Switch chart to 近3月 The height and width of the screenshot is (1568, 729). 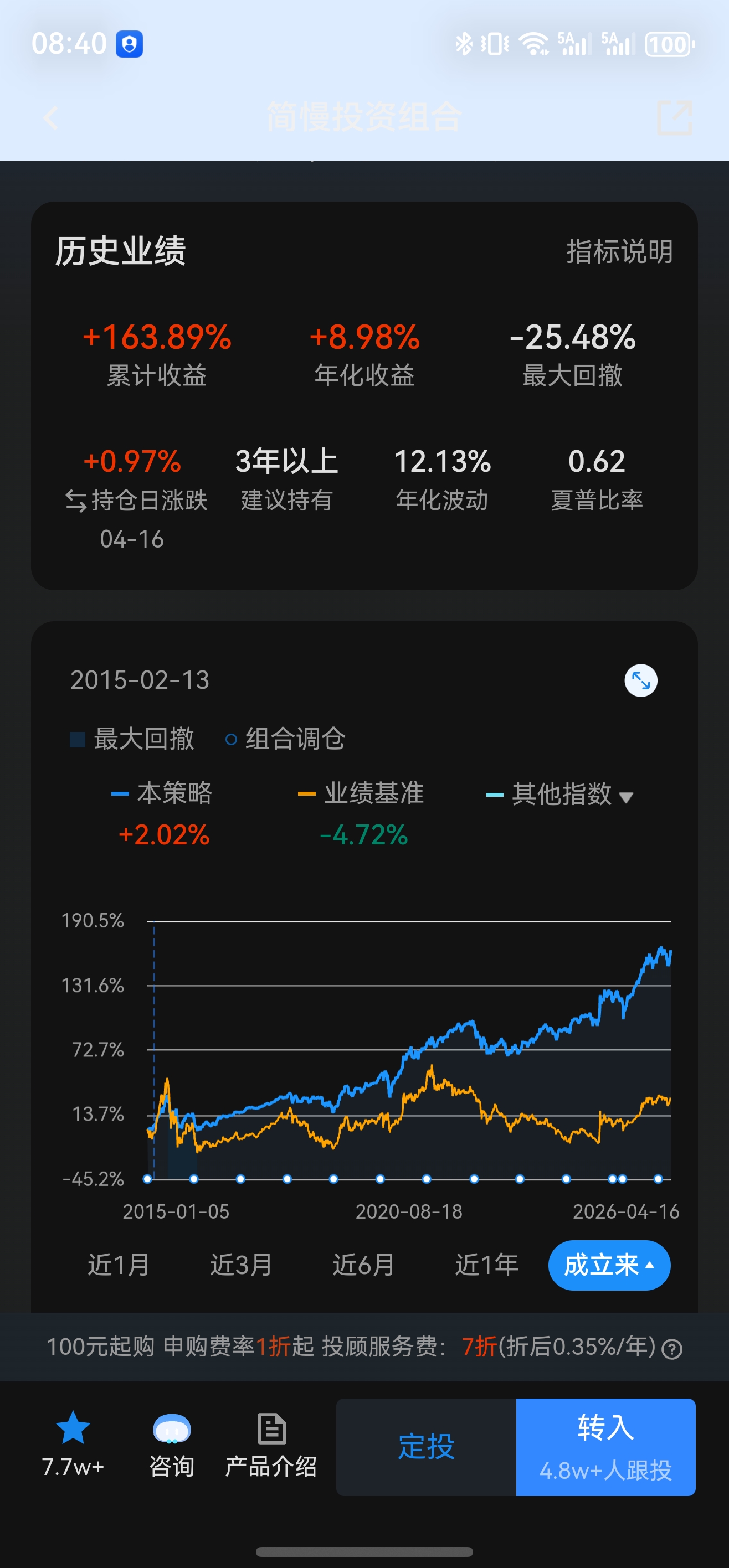[241, 1266]
